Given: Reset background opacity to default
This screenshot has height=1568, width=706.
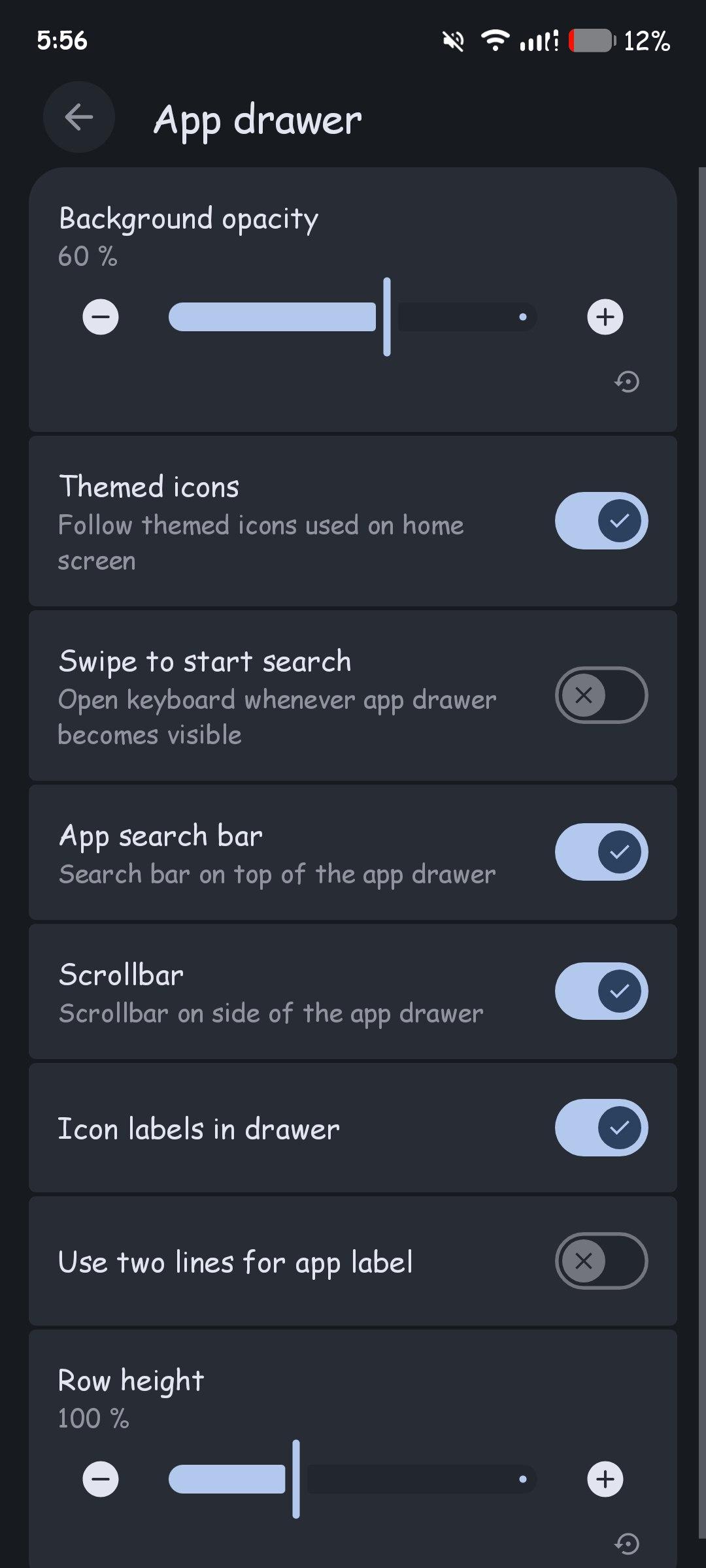Looking at the screenshot, I should [x=627, y=382].
